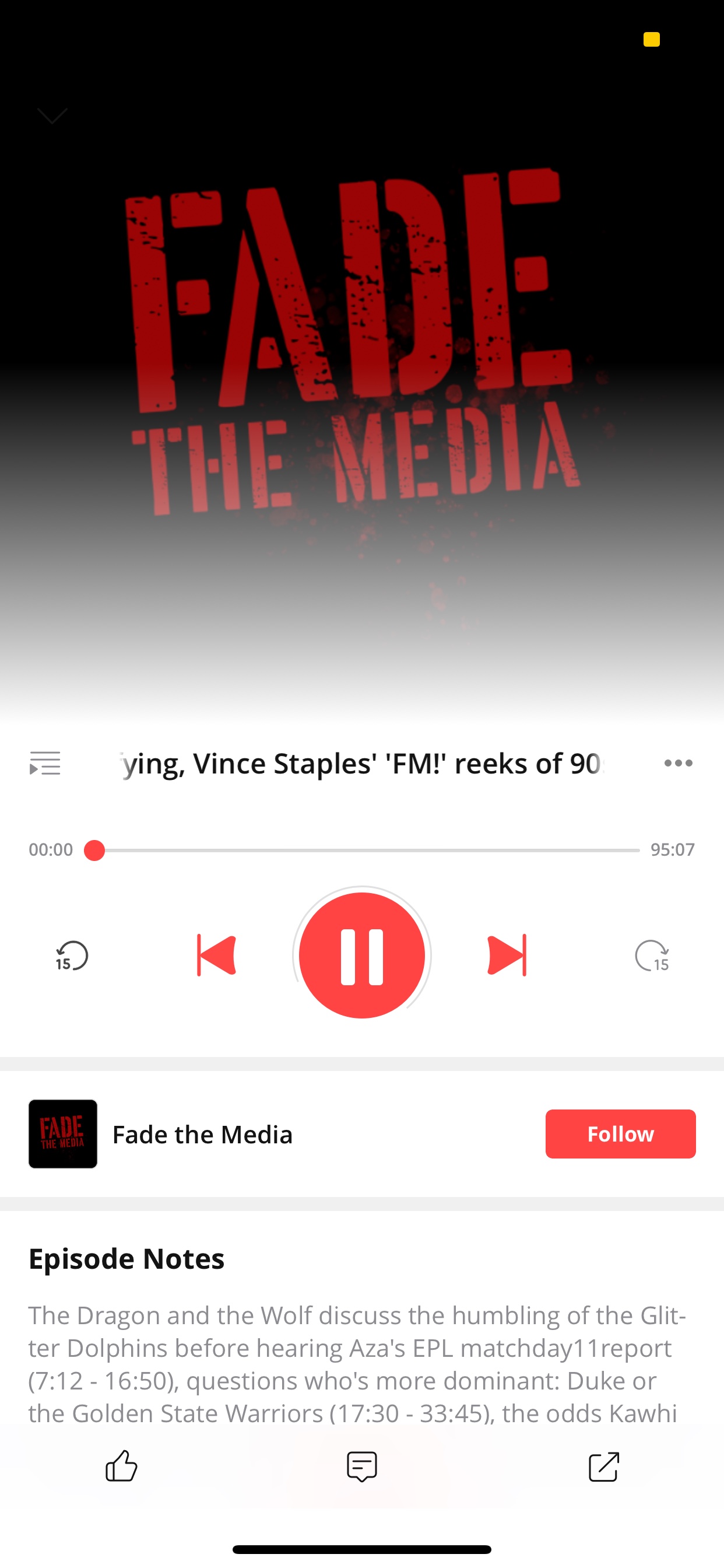Follow Fade the Media

[x=620, y=1134]
